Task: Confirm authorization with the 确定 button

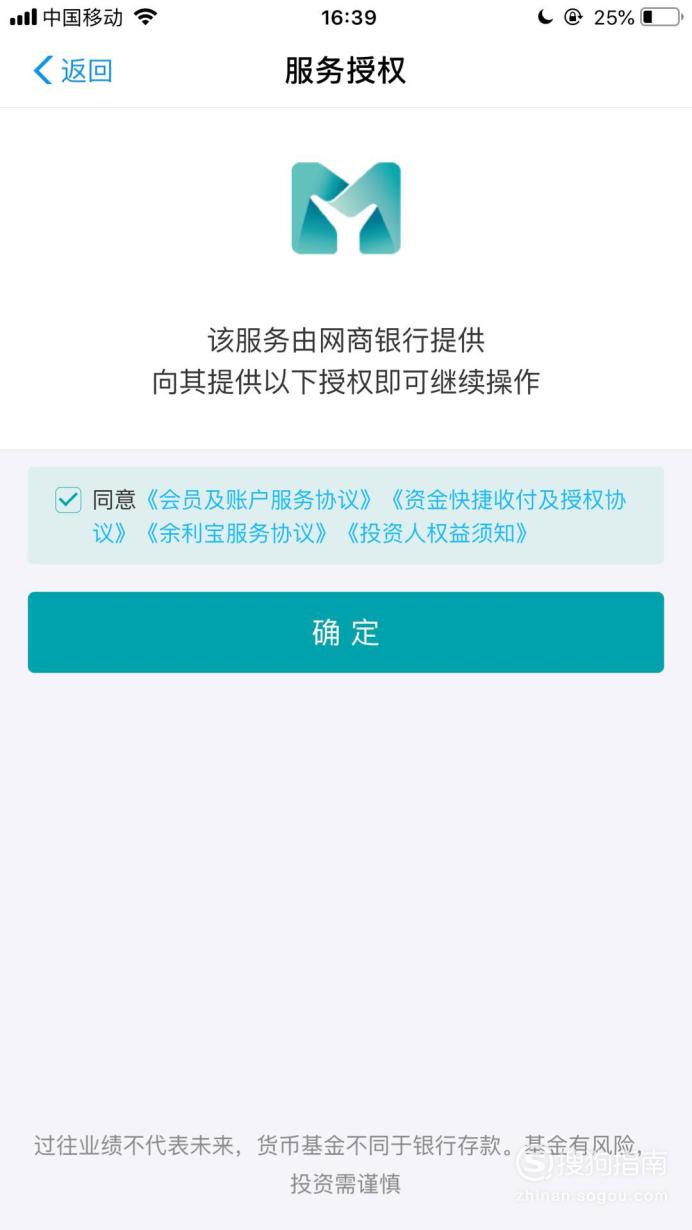Action: (346, 632)
